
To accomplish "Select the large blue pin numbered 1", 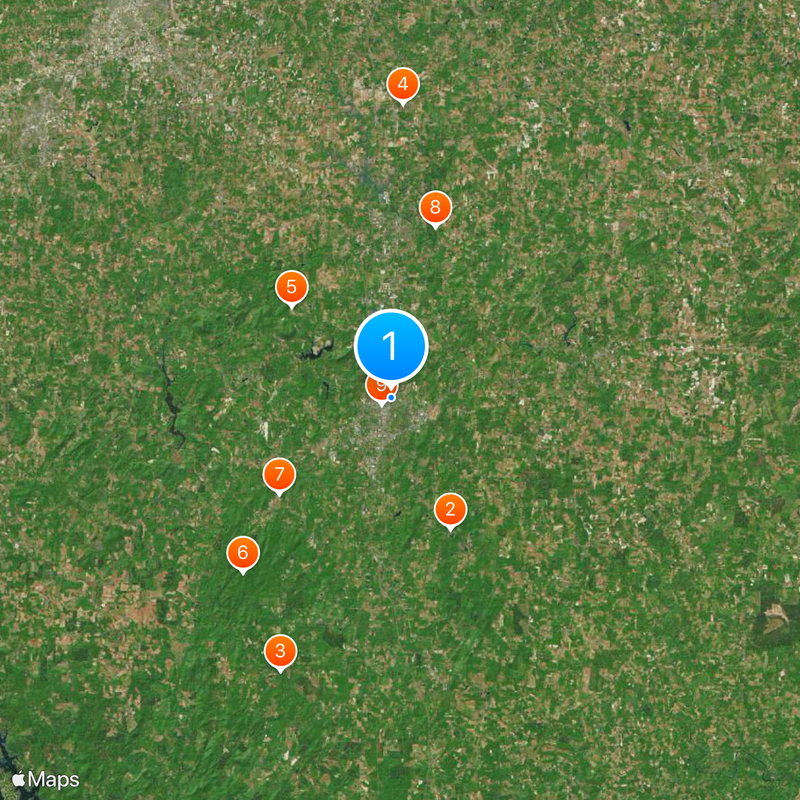I will tap(391, 346).
